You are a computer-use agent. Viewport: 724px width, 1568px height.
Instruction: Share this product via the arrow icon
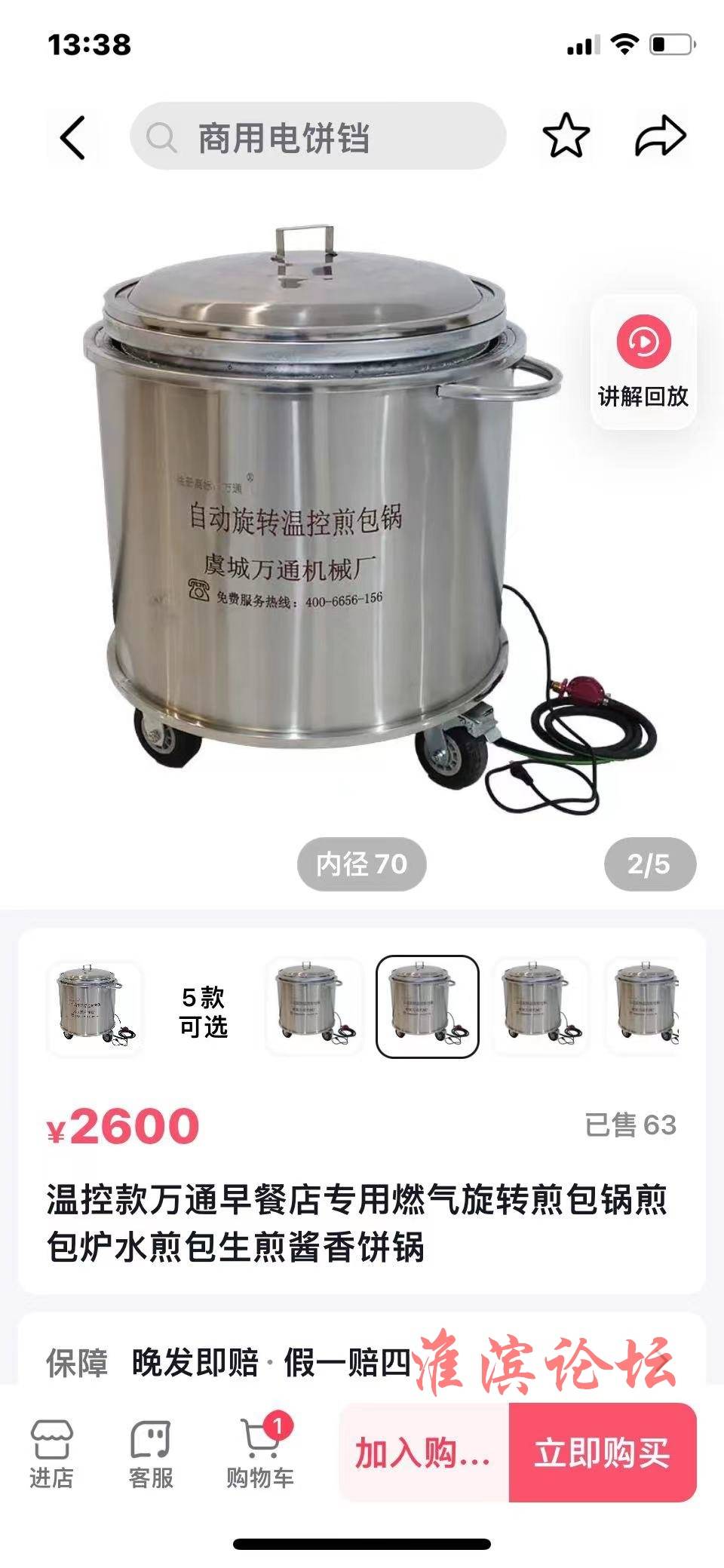[661, 137]
